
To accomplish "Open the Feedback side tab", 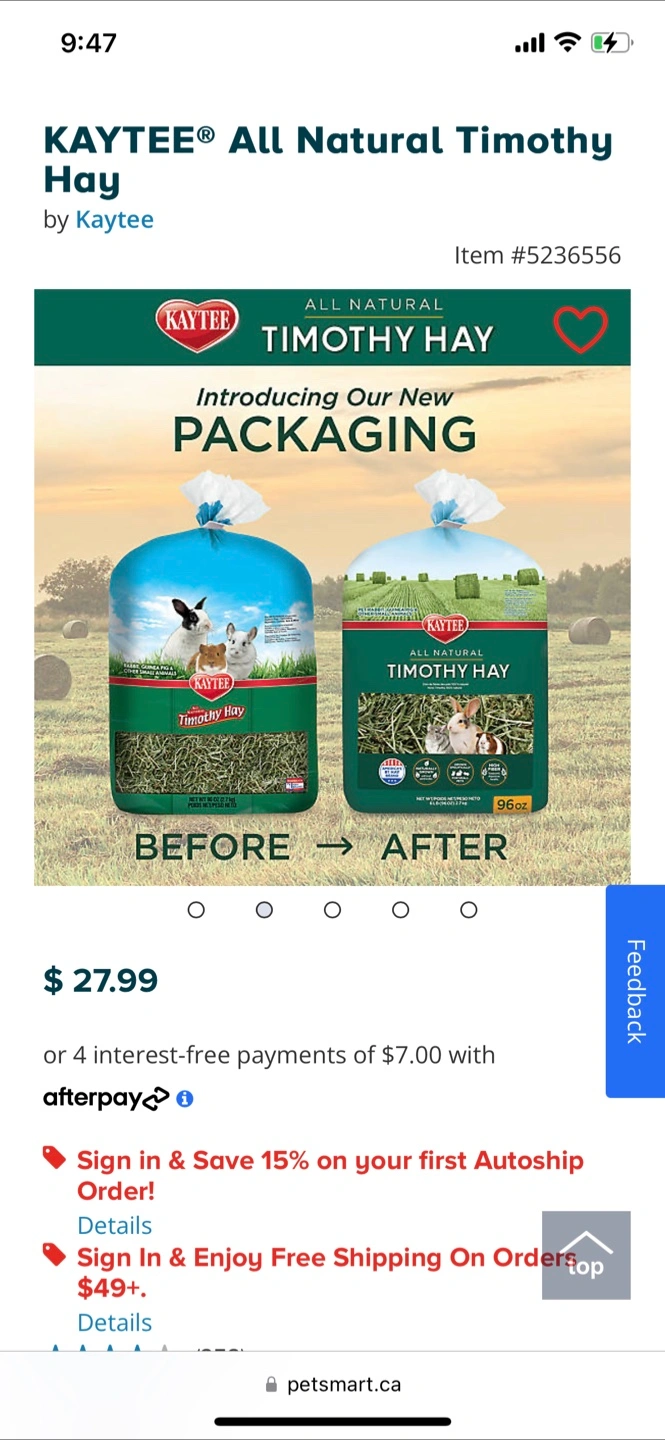I will pyautogui.click(x=635, y=991).
